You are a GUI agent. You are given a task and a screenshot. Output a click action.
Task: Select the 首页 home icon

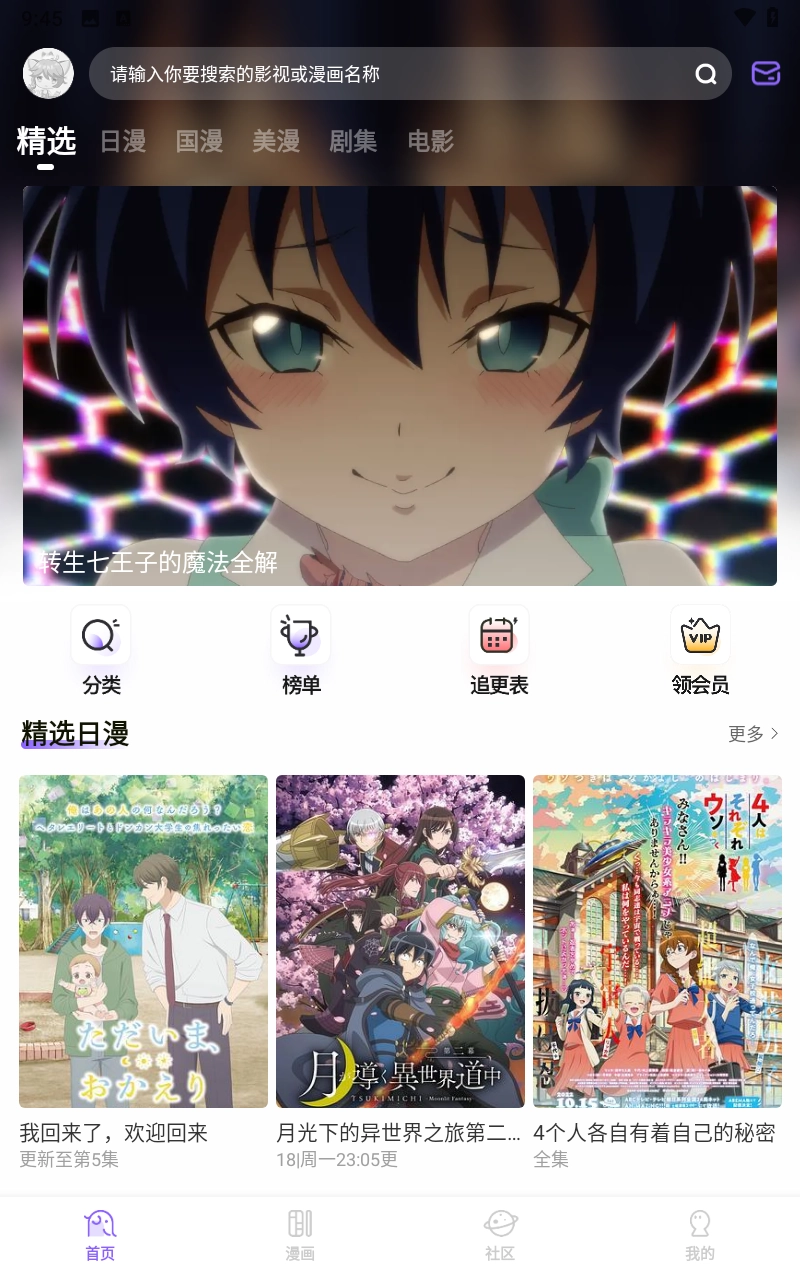pos(99,1233)
